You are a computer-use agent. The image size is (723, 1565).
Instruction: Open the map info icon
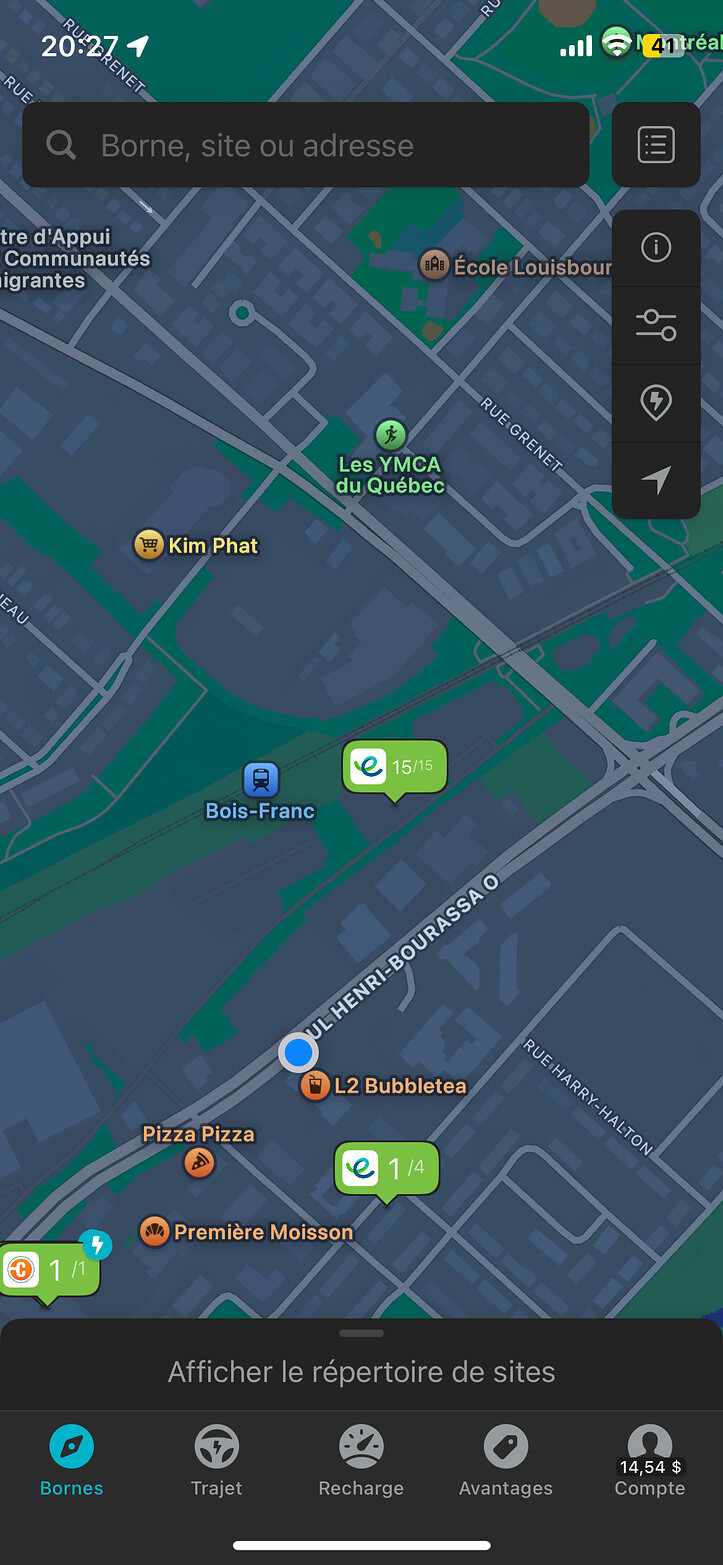pyautogui.click(x=656, y=247)
